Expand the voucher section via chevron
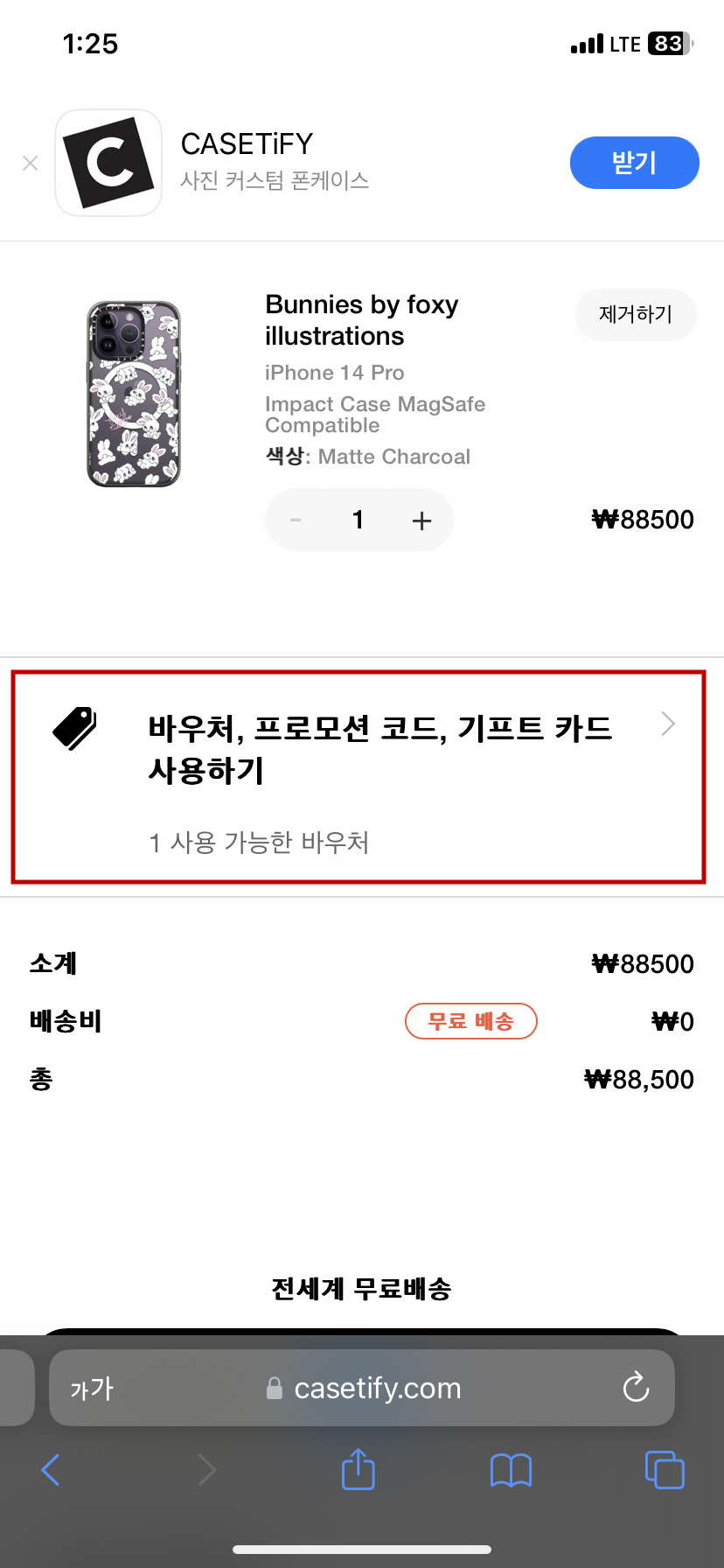 667,724
